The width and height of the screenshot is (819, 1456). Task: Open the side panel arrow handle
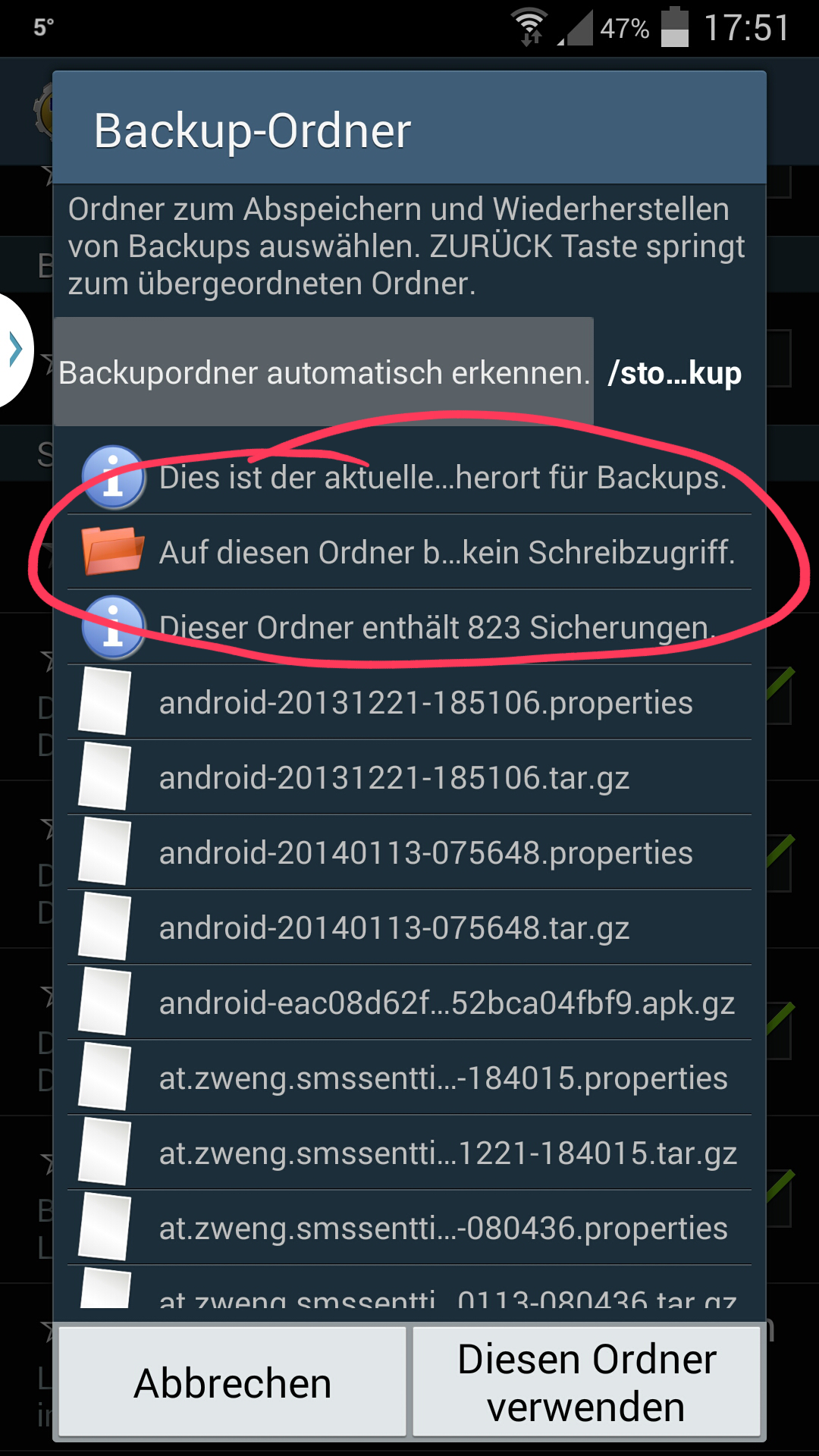15,350
